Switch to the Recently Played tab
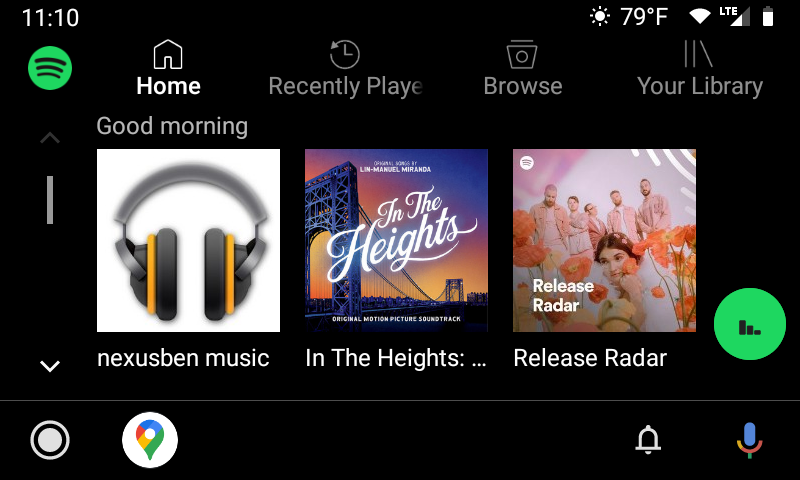This screenshot has height=480, width=800. [345, 68]
